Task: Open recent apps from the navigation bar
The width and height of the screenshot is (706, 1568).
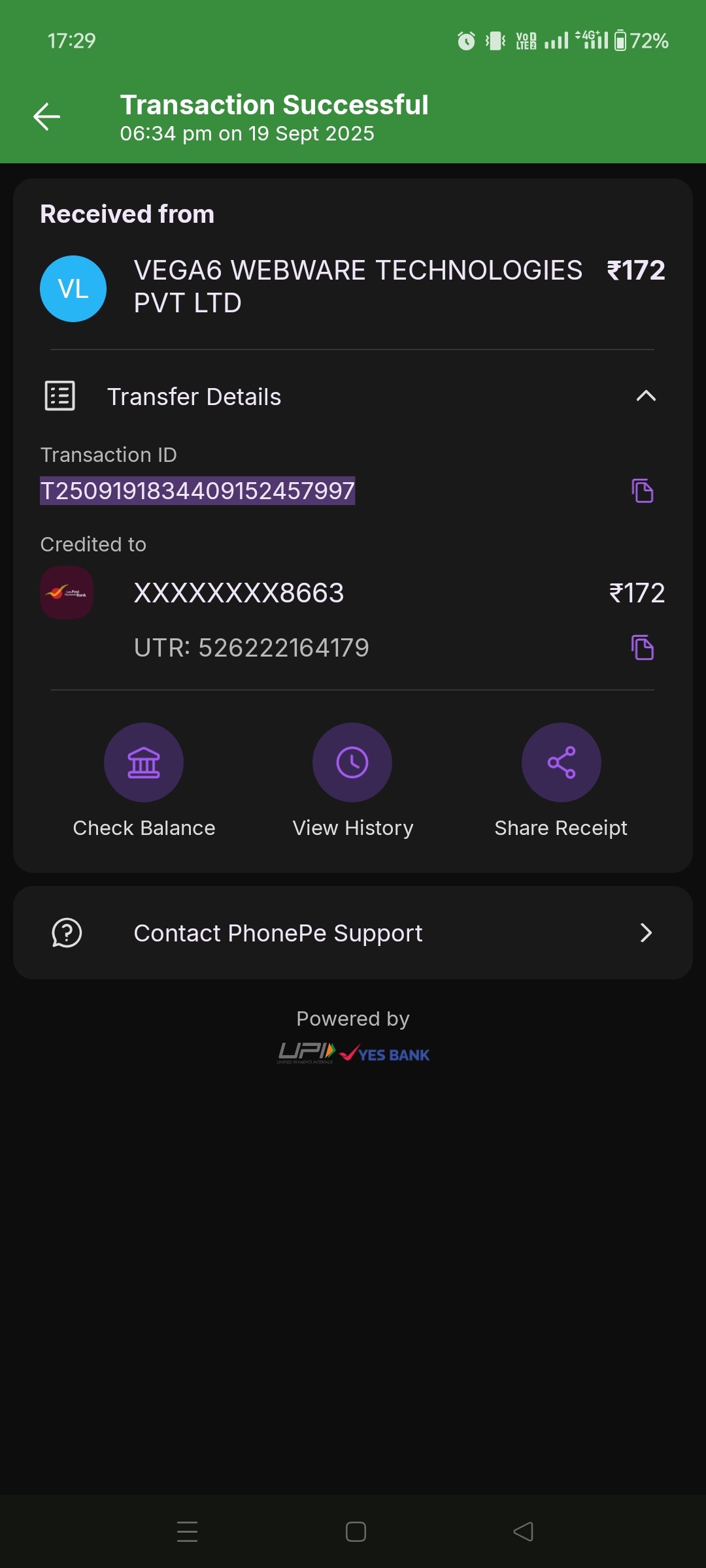Action: click(x=188, y=1531)
